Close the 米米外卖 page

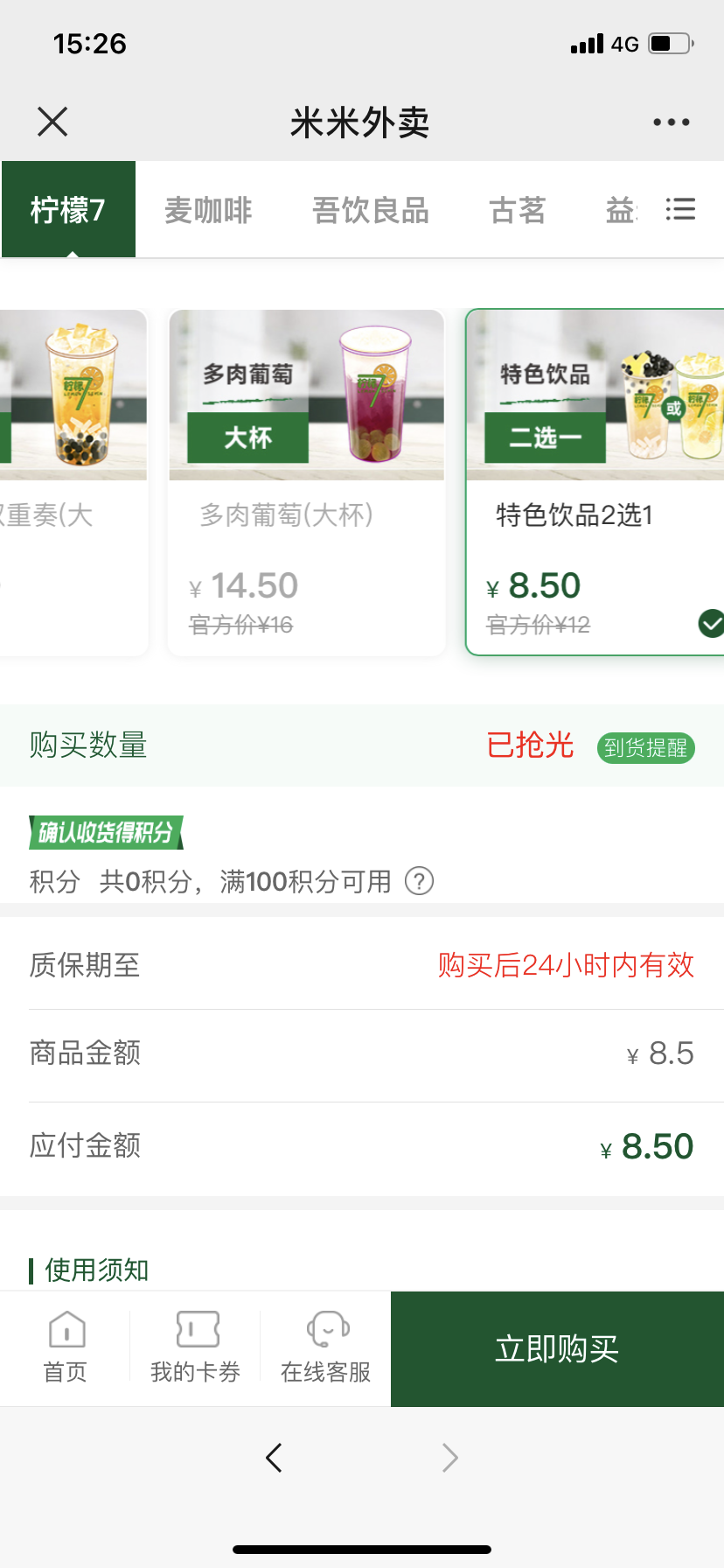coord(52,122)
